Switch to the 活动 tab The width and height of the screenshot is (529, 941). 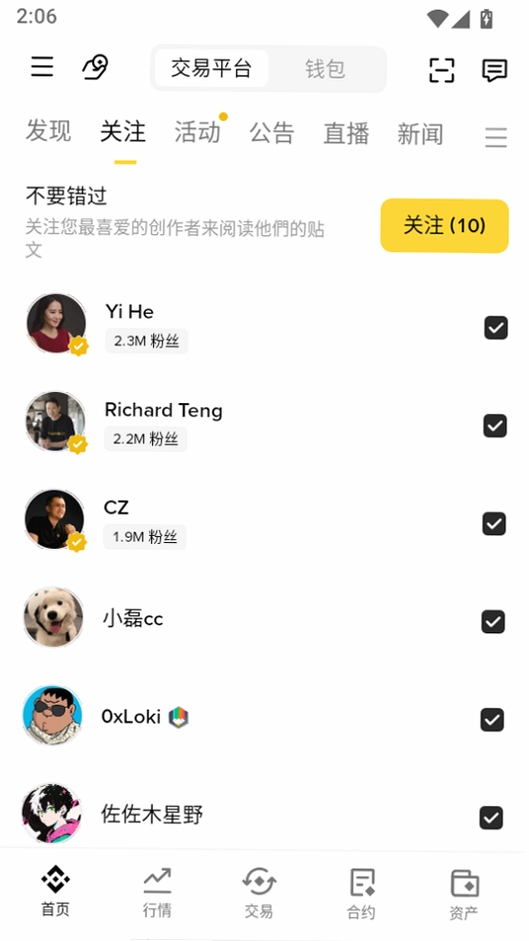(198, 131)
